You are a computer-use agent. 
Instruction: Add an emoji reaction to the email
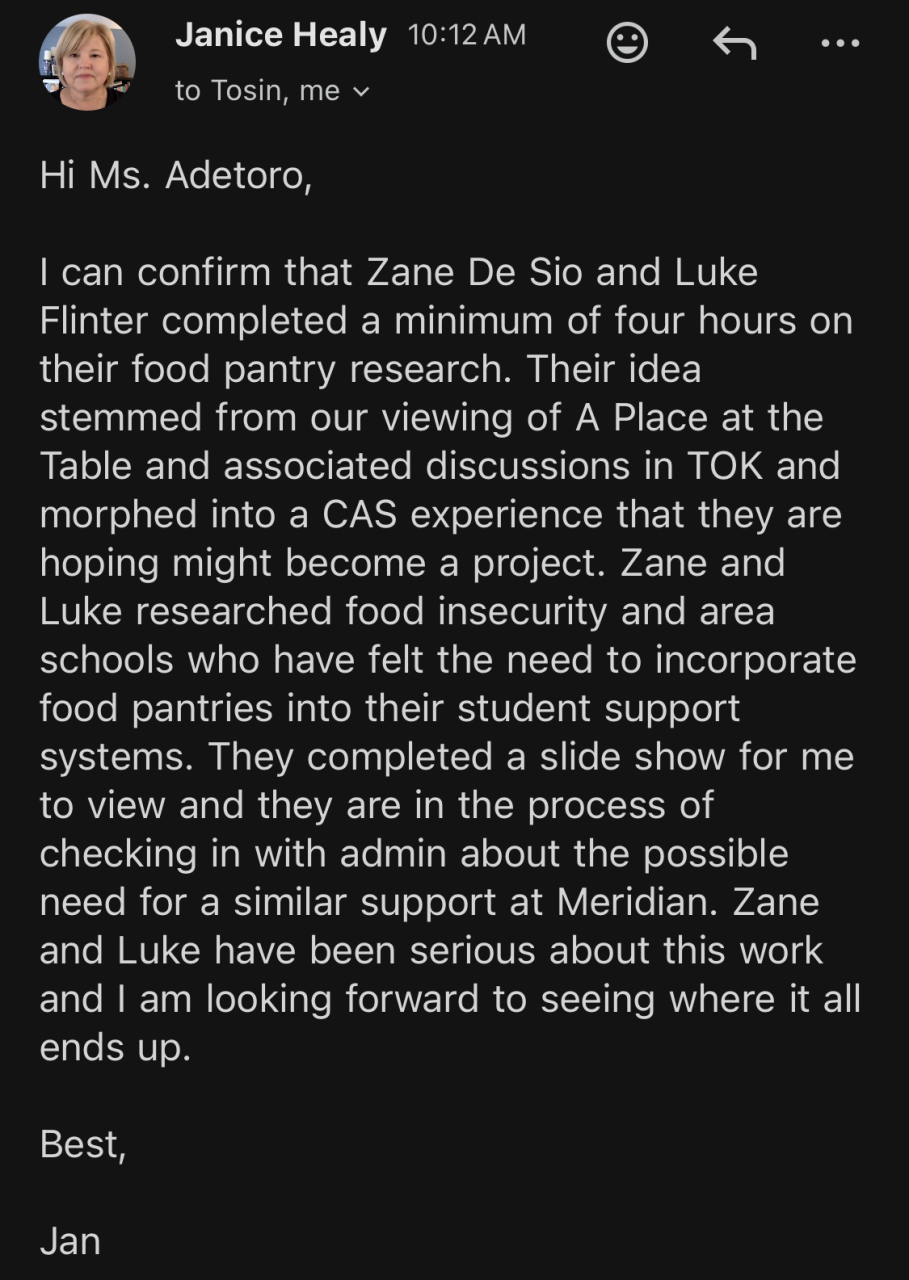pyautogui.click(x=628, y=43)
